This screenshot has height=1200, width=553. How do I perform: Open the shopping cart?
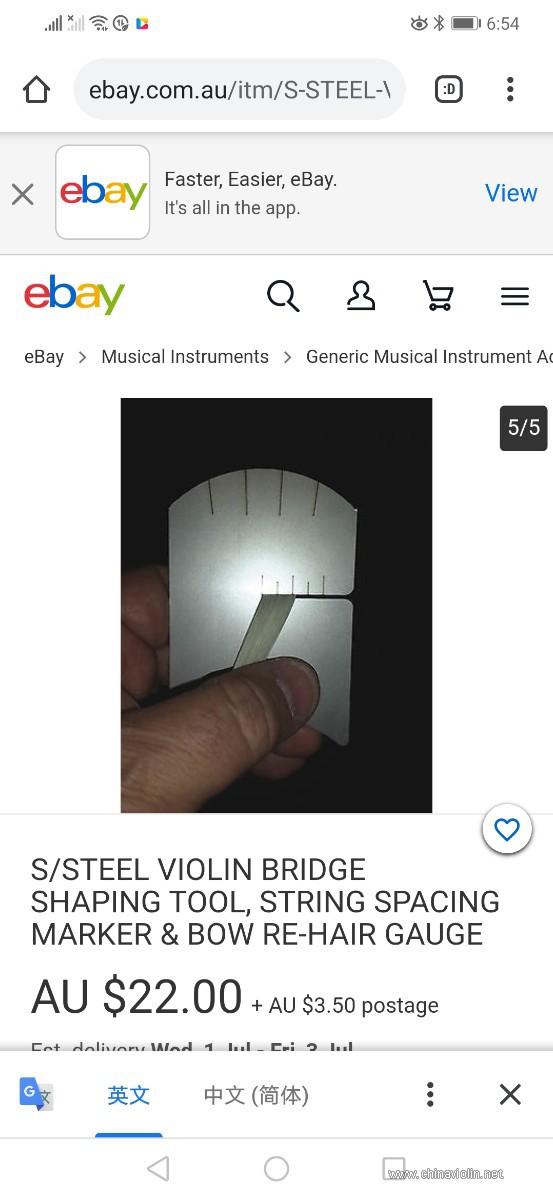438,296
